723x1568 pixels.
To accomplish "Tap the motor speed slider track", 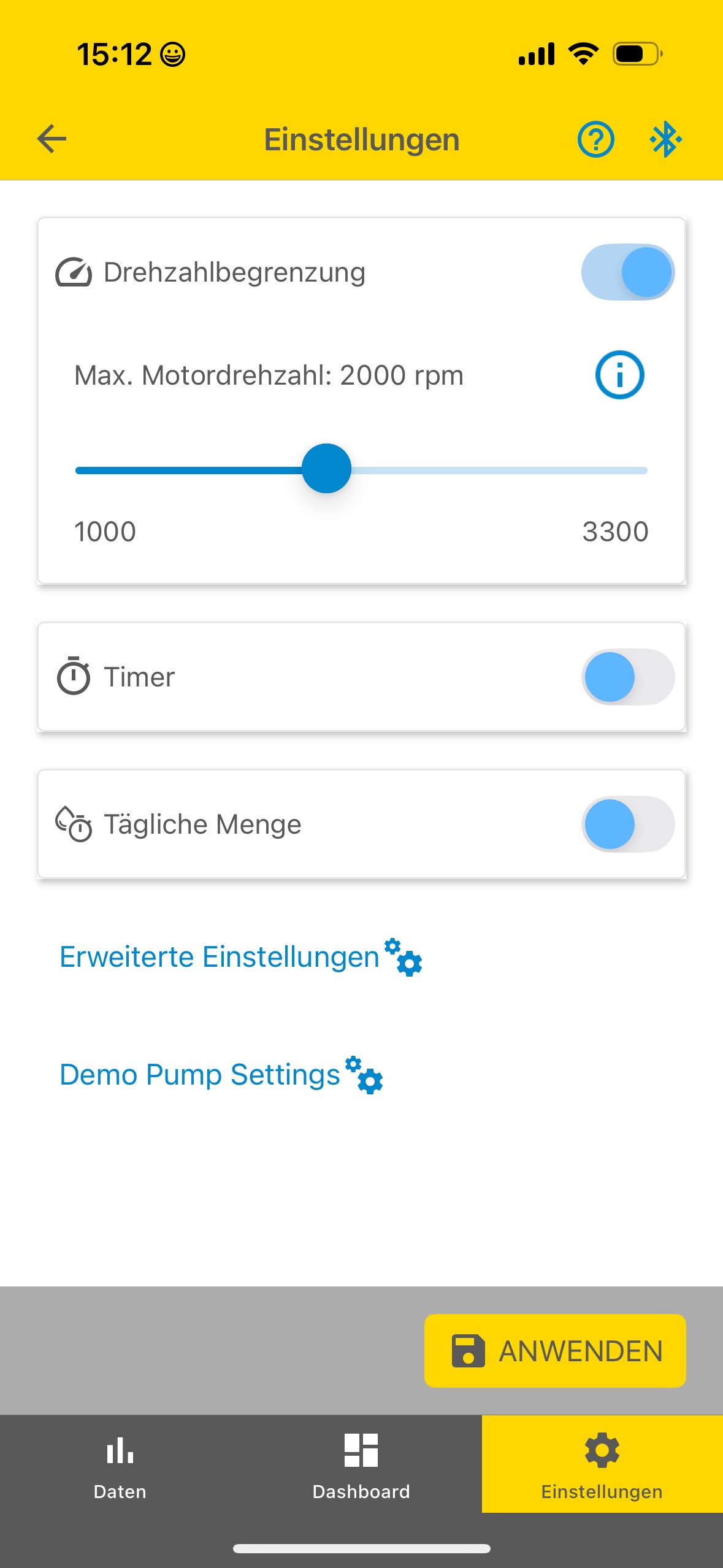I will 361,470.
